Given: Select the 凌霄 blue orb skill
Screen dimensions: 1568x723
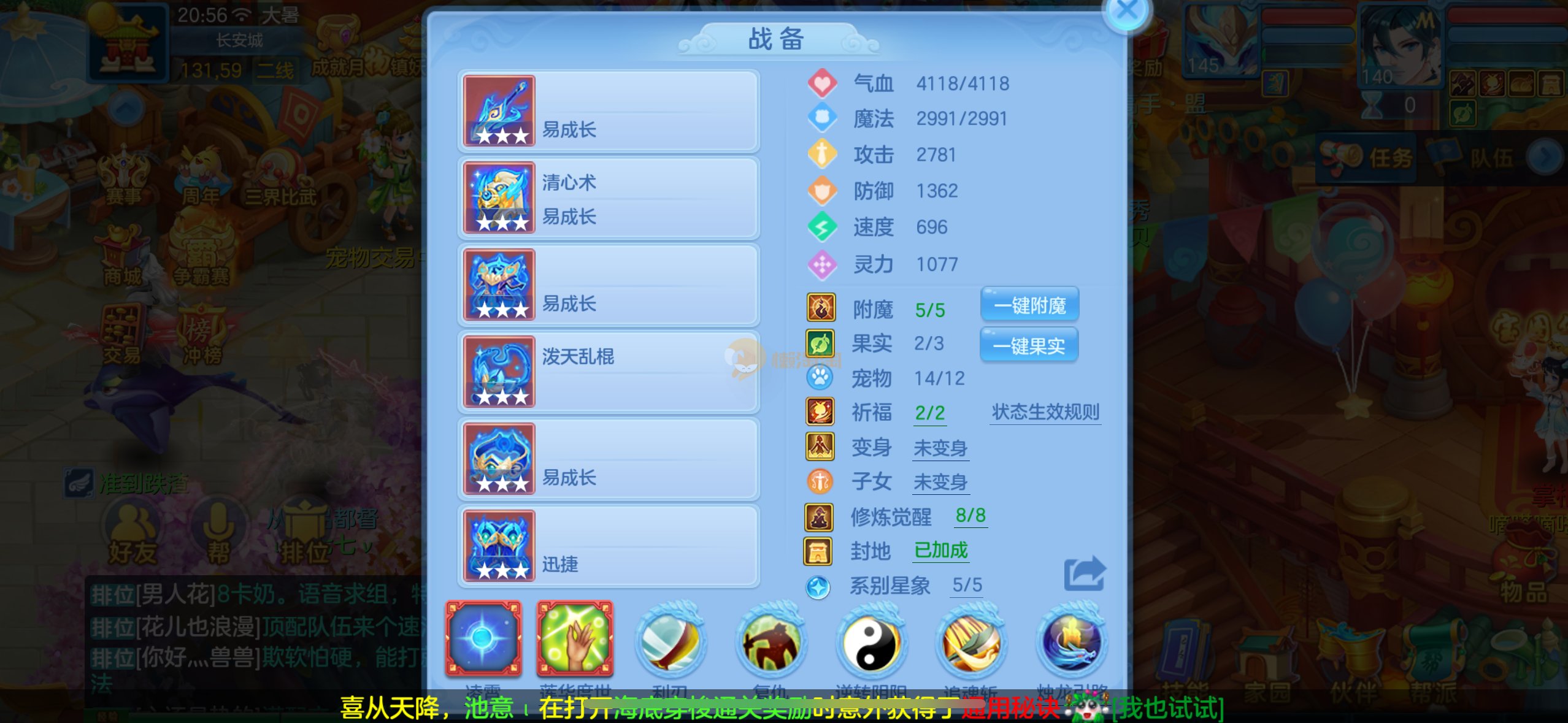Looking at the screenshot, I should click(x=483, y=639).
